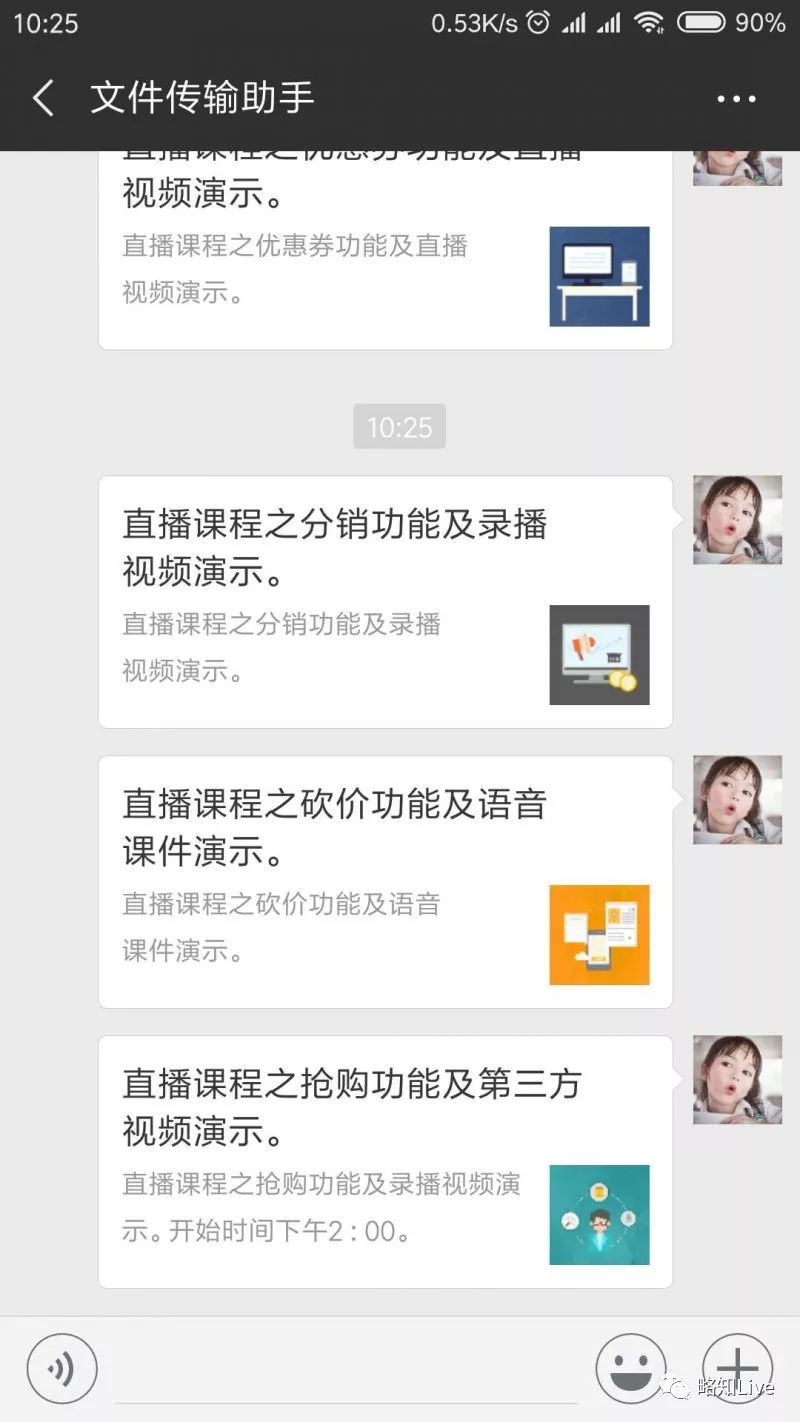The height and width of the screenshot is (1422, 800).
Task: Open the plus attachment menu
Action: tap(737, 1367)
